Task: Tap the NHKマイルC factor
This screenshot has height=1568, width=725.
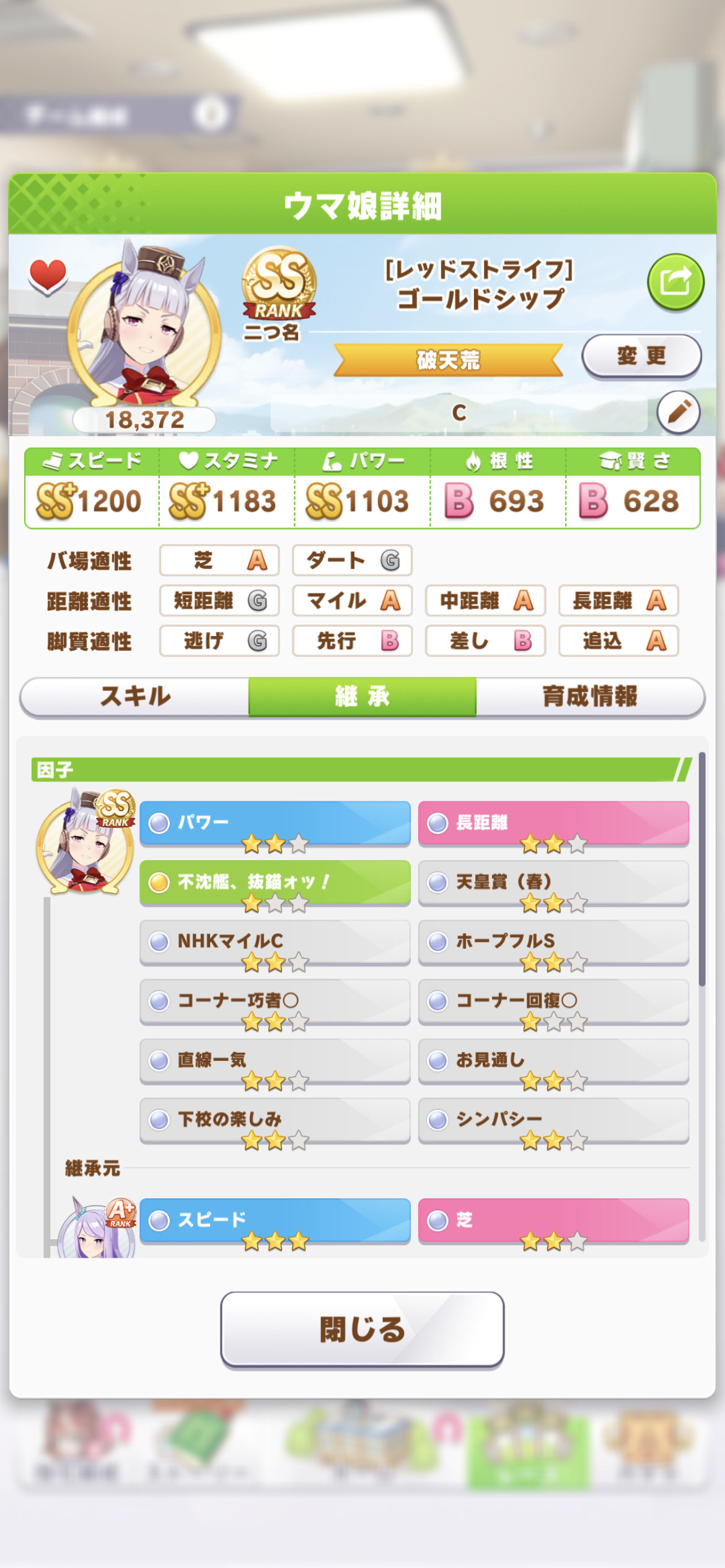Action: 275,942
